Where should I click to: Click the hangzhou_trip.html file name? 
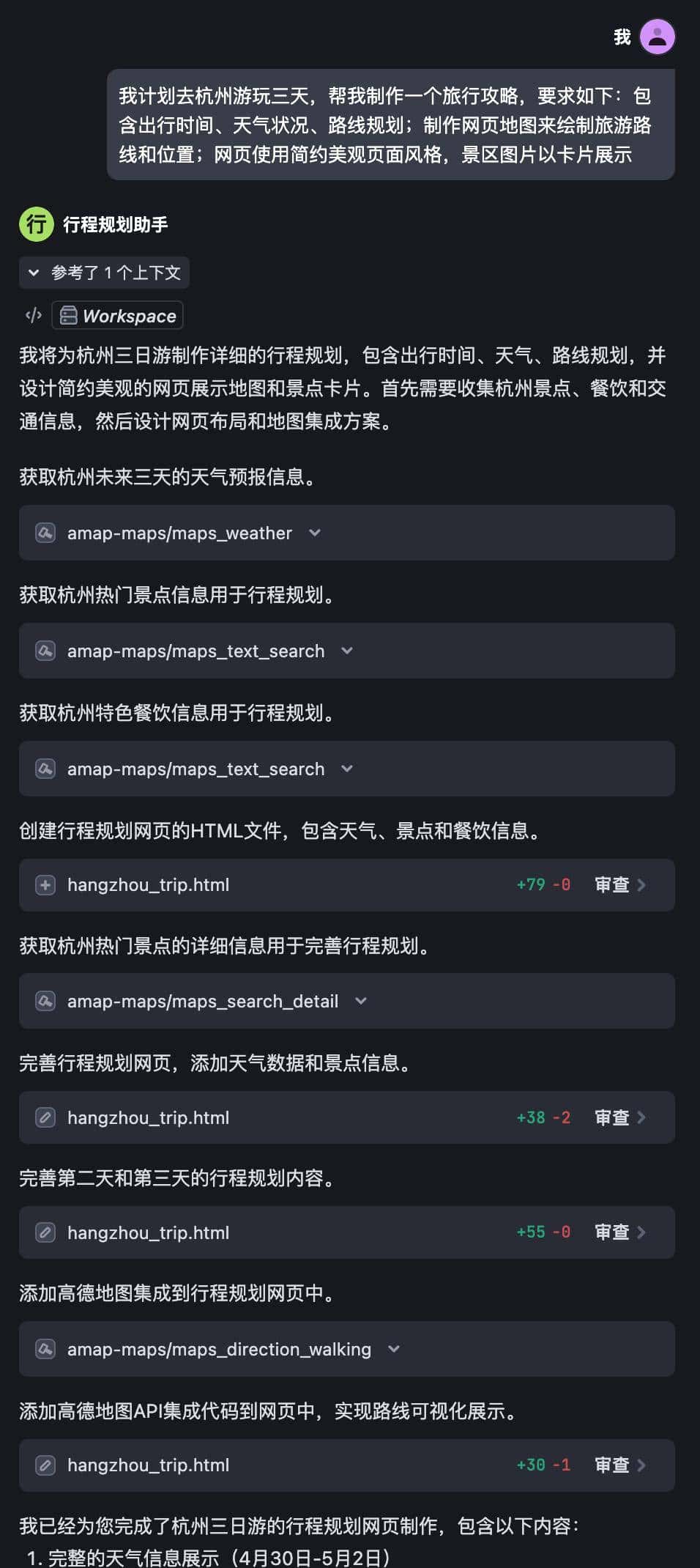[x=146, y=885]
